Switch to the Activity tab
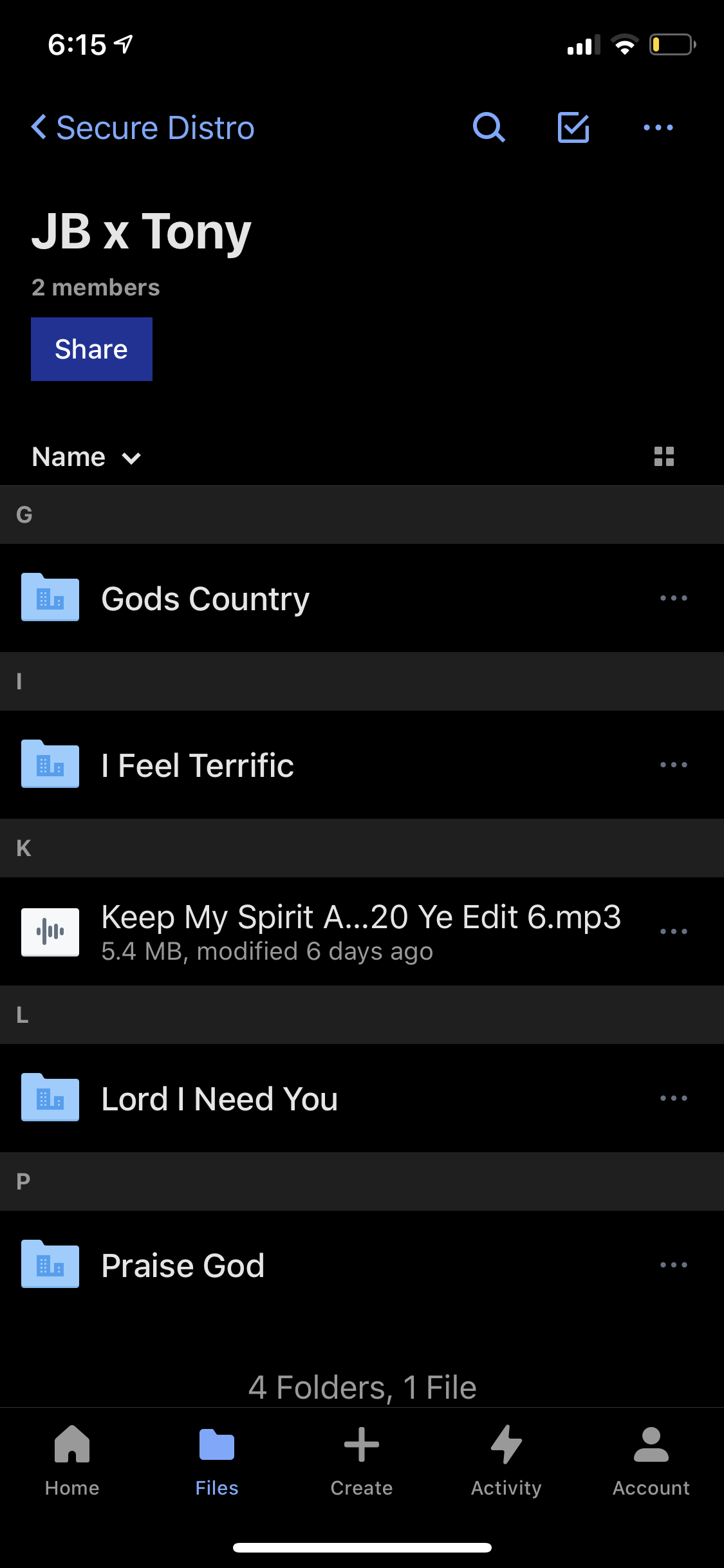The width and height of the screenshot is (724, 1568). [506, 1460]
